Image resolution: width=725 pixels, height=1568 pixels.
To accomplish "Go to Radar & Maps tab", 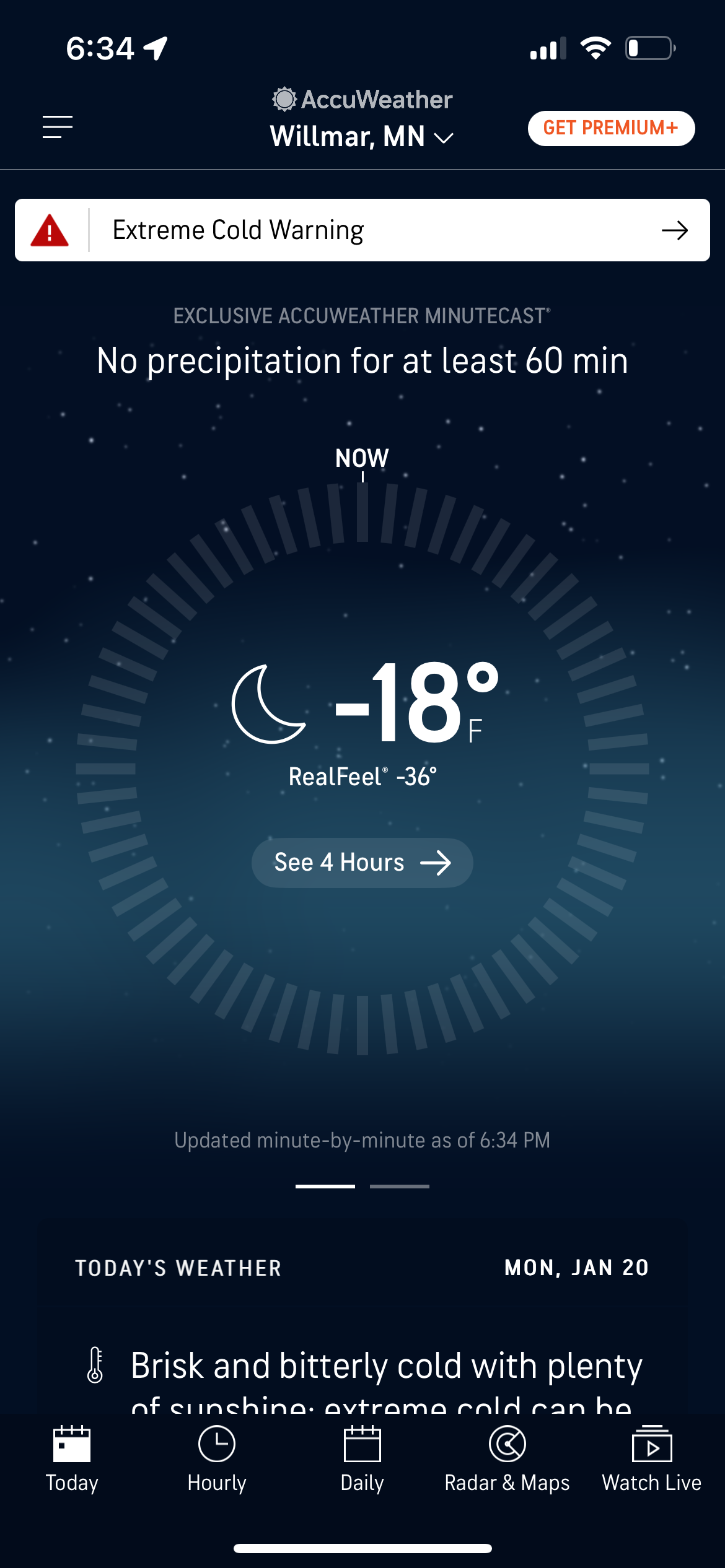I will 507,1460.
